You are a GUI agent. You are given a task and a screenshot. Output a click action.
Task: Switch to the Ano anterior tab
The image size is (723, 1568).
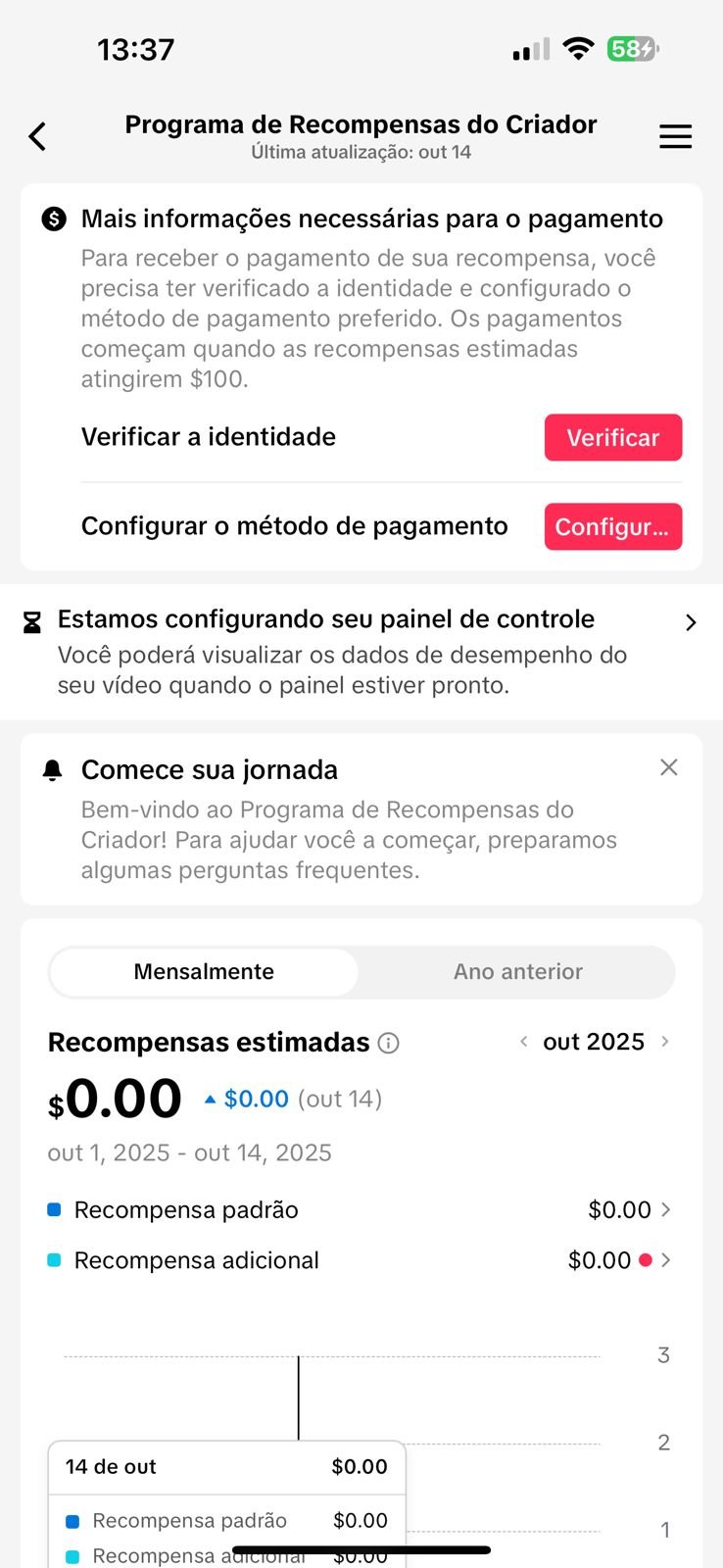pos(517,971)
